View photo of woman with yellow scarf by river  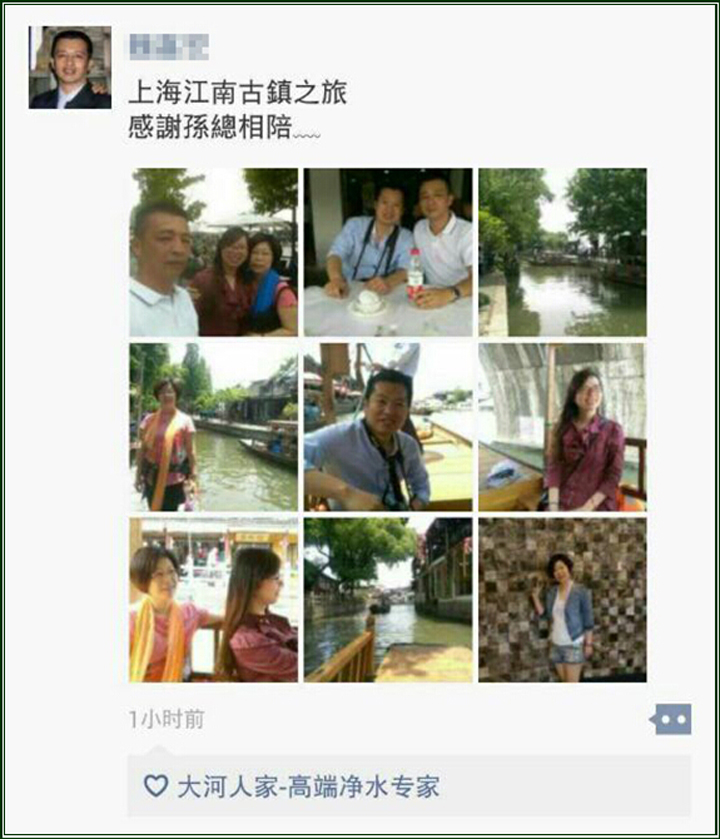pyautogui.click(x=213, y=427)
